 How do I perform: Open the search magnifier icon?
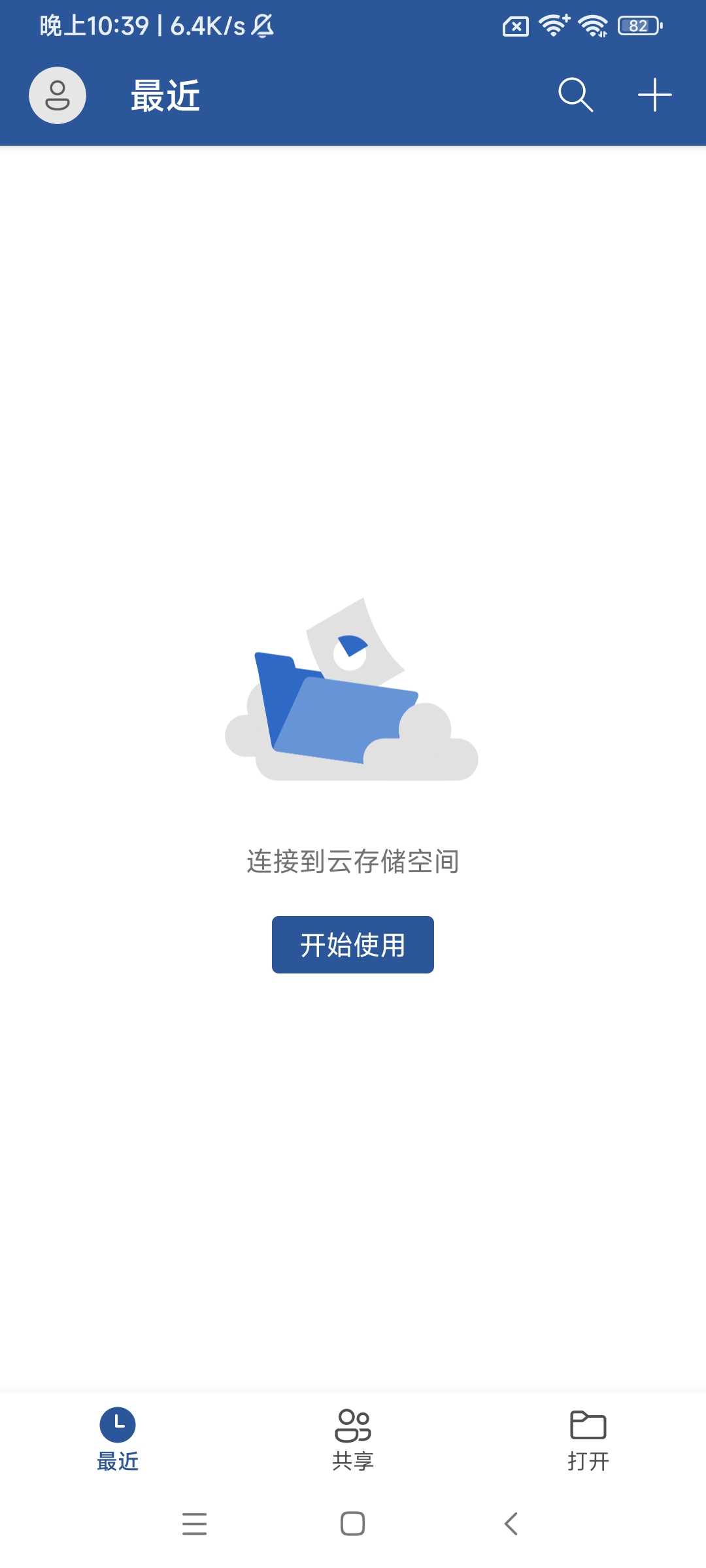pyautogui.click(x=575, y=95)
